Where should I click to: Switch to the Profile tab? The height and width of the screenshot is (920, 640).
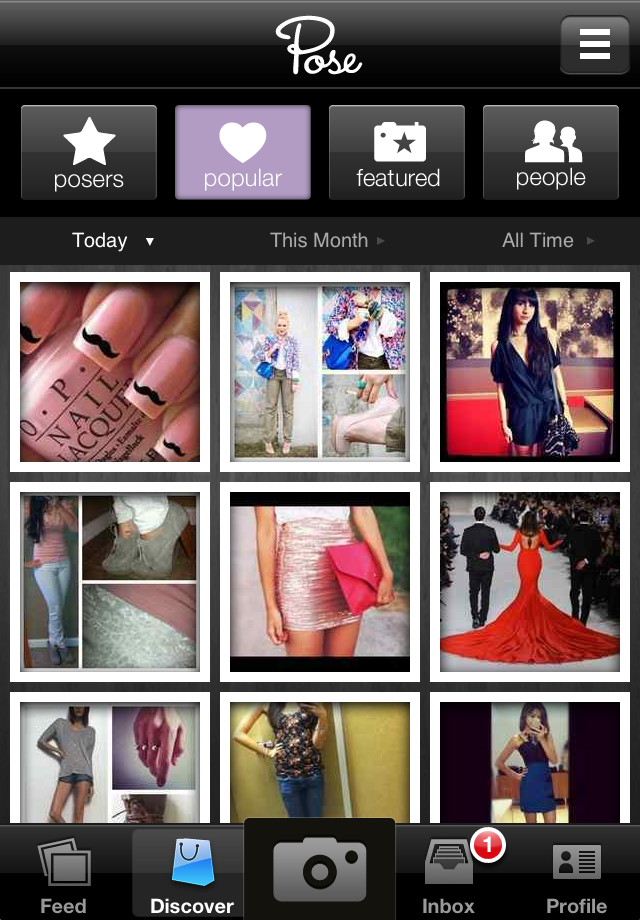pos(576,875)
